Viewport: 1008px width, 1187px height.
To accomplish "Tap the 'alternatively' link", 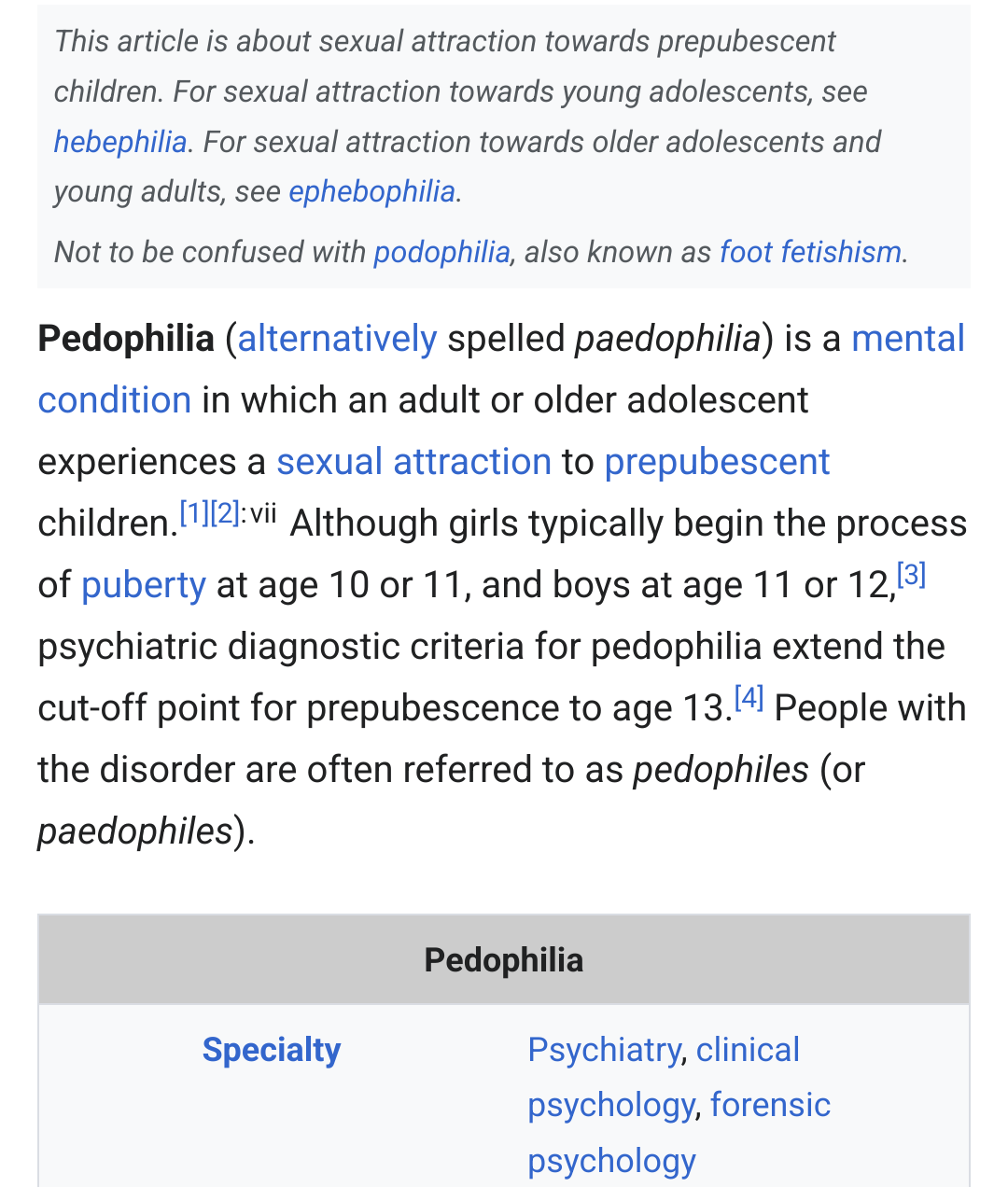I will pyautogui.click(x=337, y=339).
